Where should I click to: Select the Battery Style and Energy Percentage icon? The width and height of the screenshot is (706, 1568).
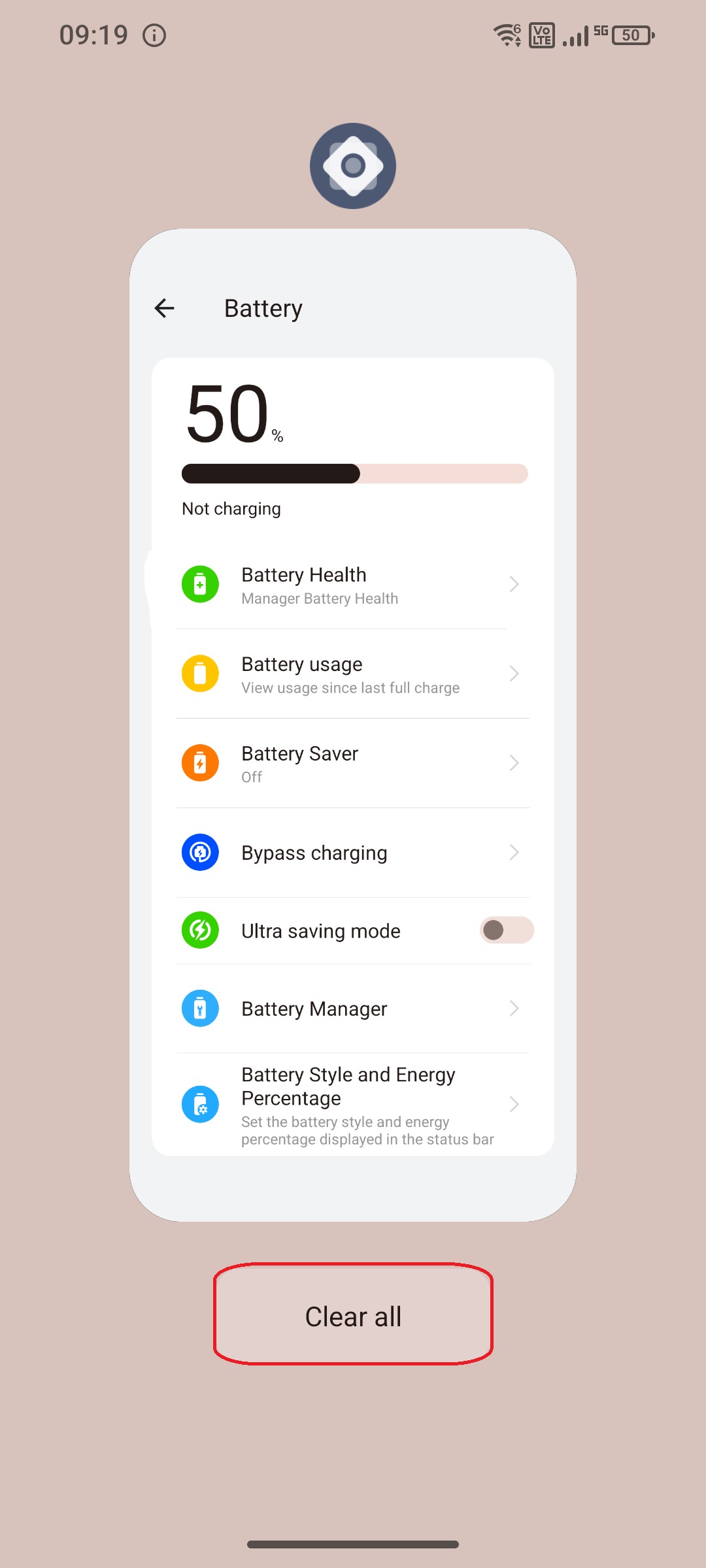pyautogui.click(x=200, y=1104)
